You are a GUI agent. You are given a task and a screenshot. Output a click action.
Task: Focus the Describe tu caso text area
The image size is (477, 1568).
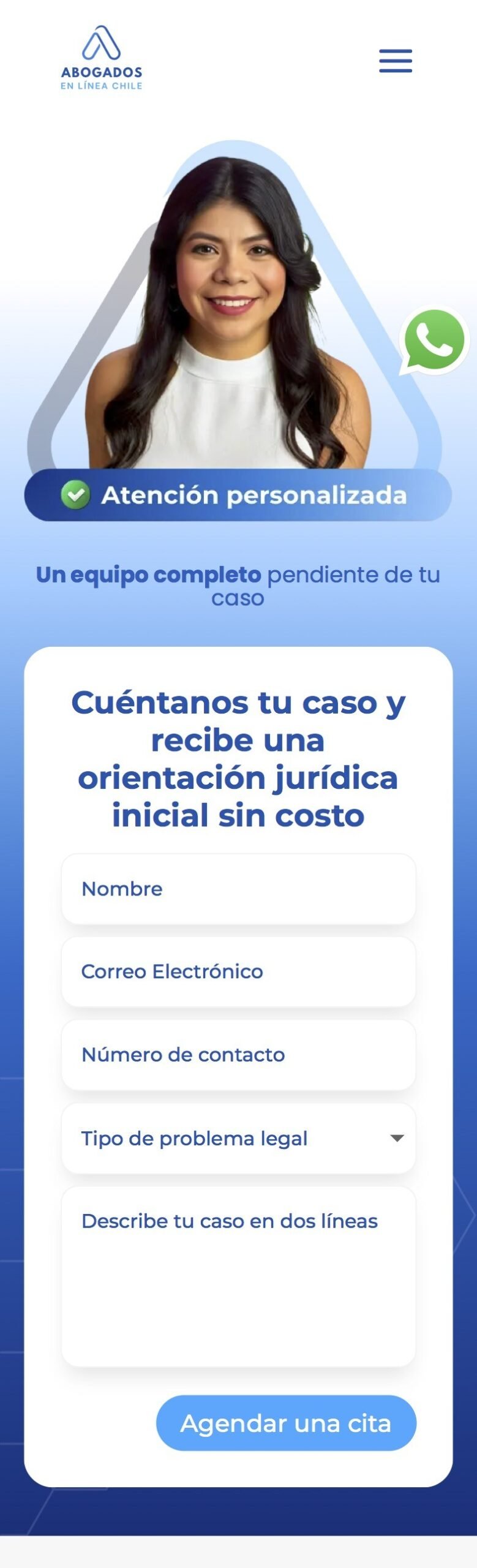[x=238, y=1276]
